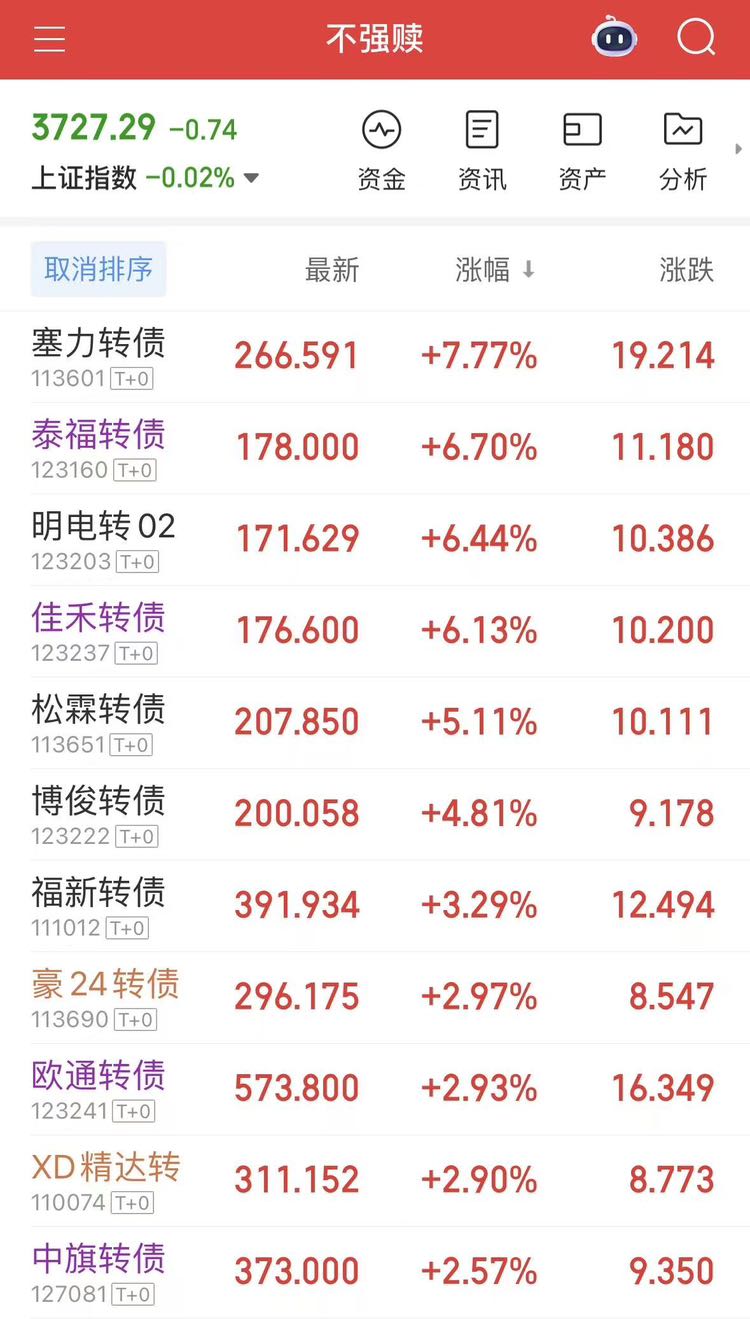Expand the 上证指数 index dropdown

[x=251, y=178]
